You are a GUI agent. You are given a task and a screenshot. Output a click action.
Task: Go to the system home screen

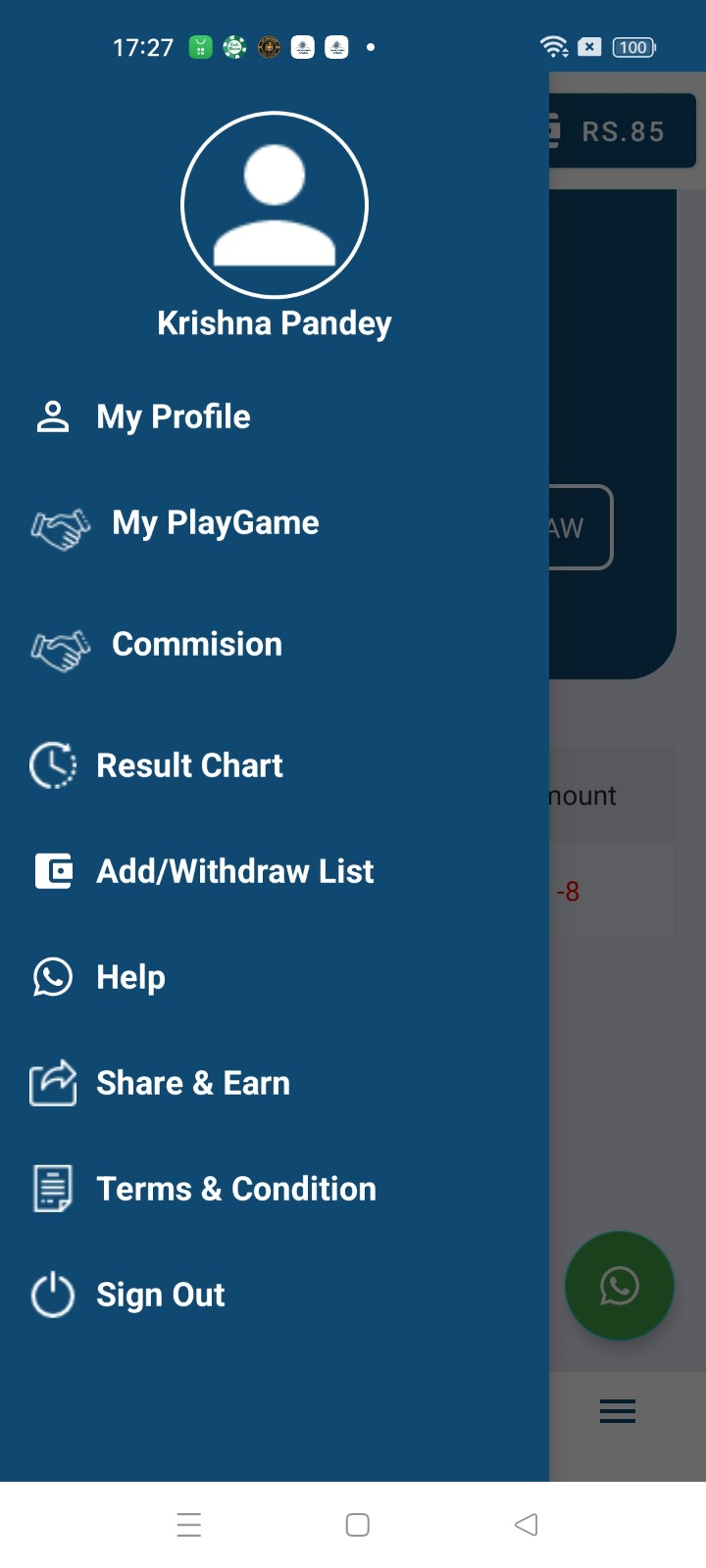(x=358, y=1525)
